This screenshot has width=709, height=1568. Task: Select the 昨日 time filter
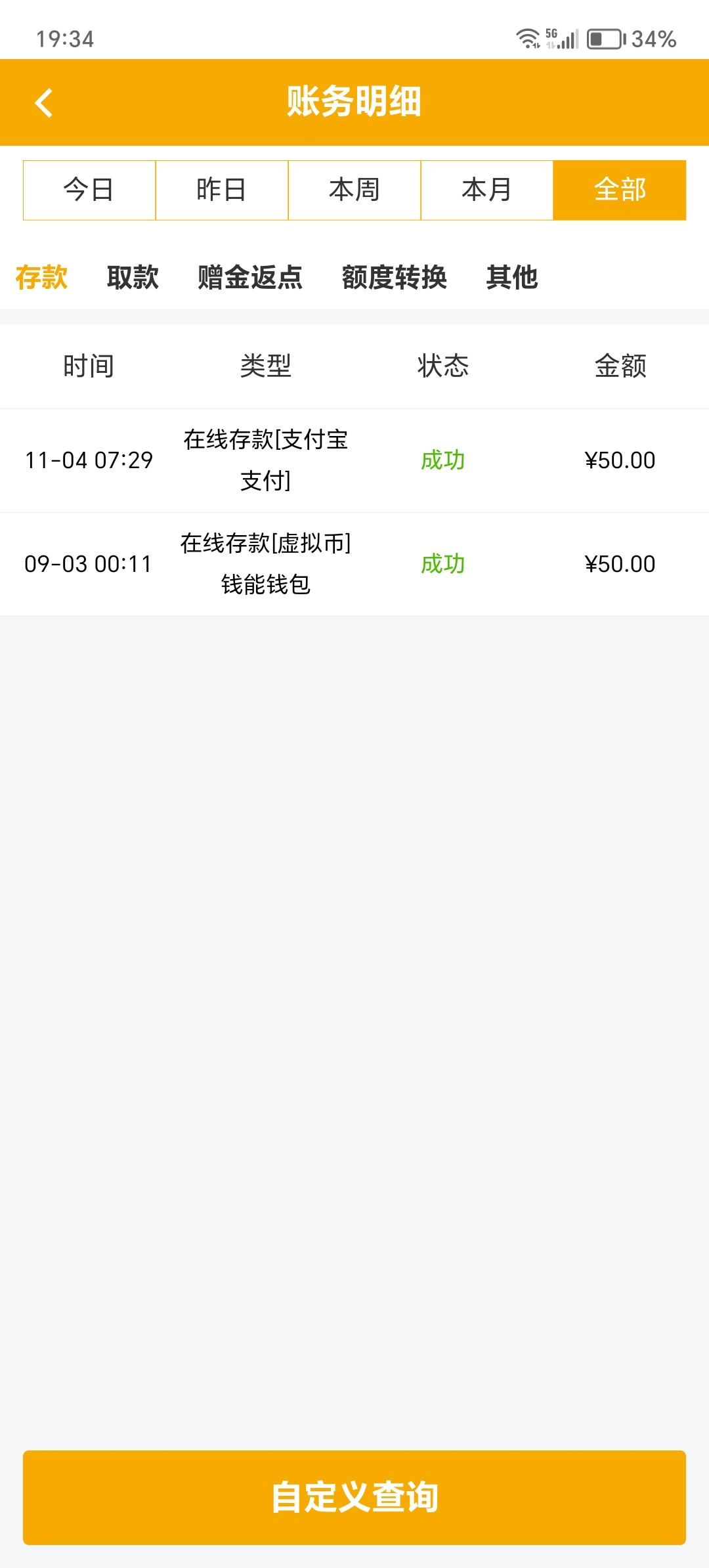[222, 190]
